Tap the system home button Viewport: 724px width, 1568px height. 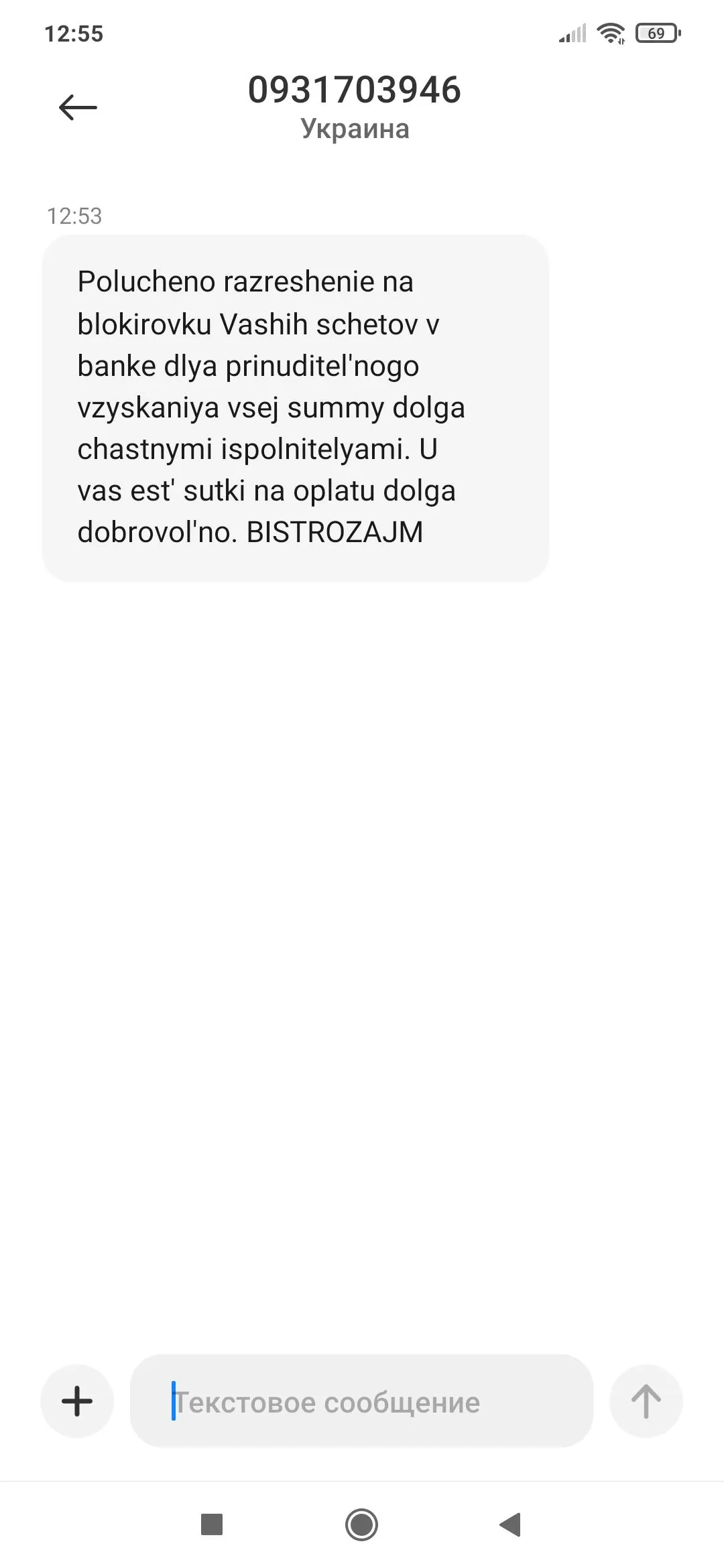[361, 1525]
